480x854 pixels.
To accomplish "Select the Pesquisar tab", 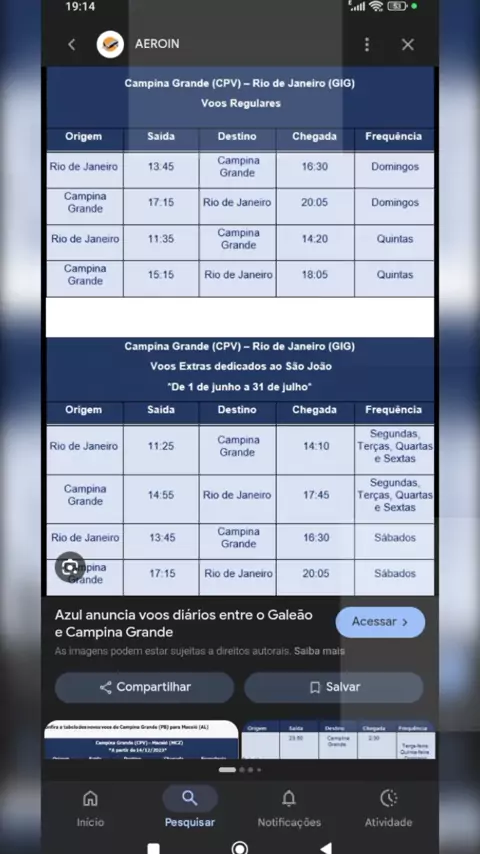I will (190, 809).
